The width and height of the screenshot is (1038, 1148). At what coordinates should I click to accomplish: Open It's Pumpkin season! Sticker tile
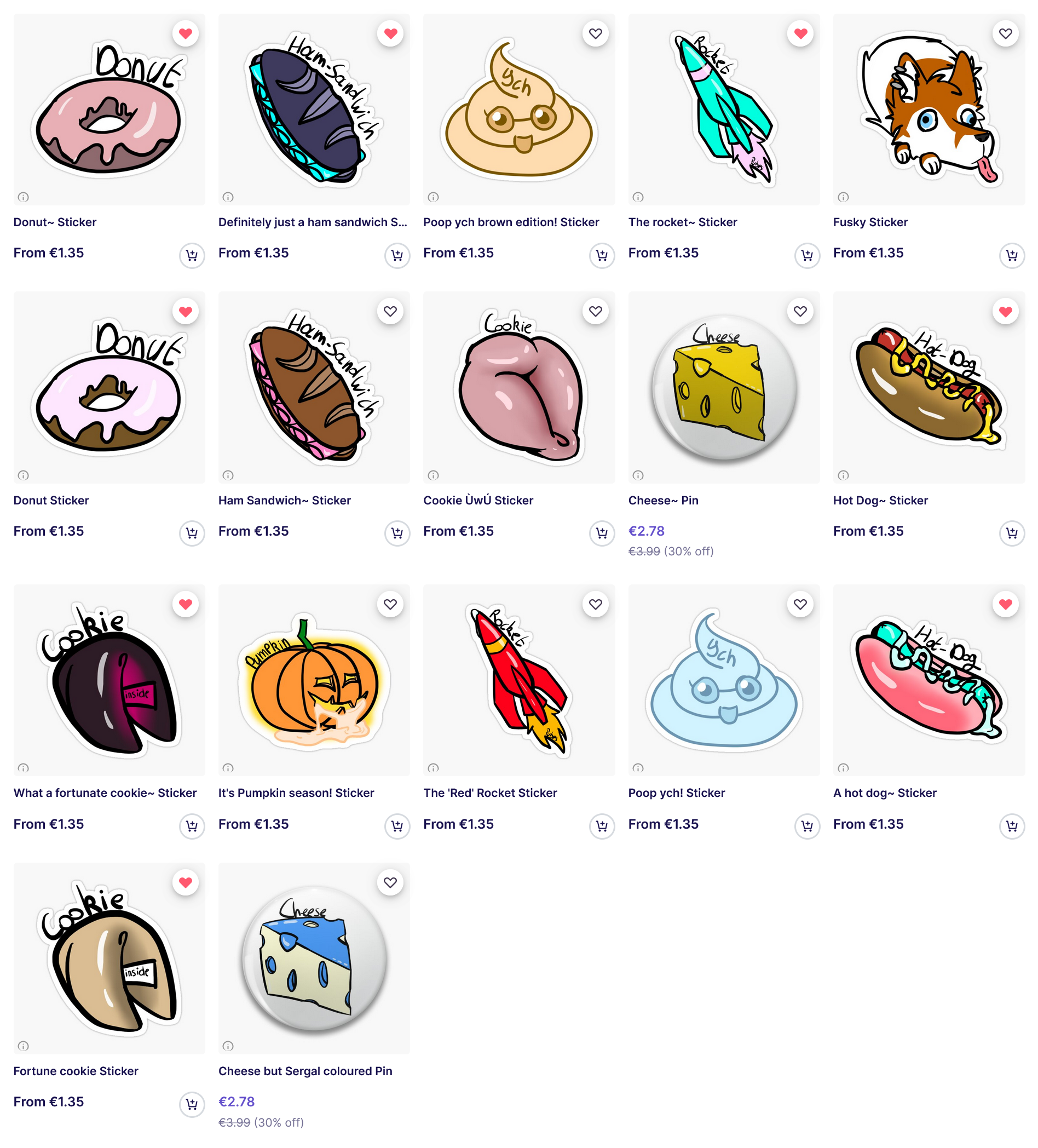tap(314, 680)
